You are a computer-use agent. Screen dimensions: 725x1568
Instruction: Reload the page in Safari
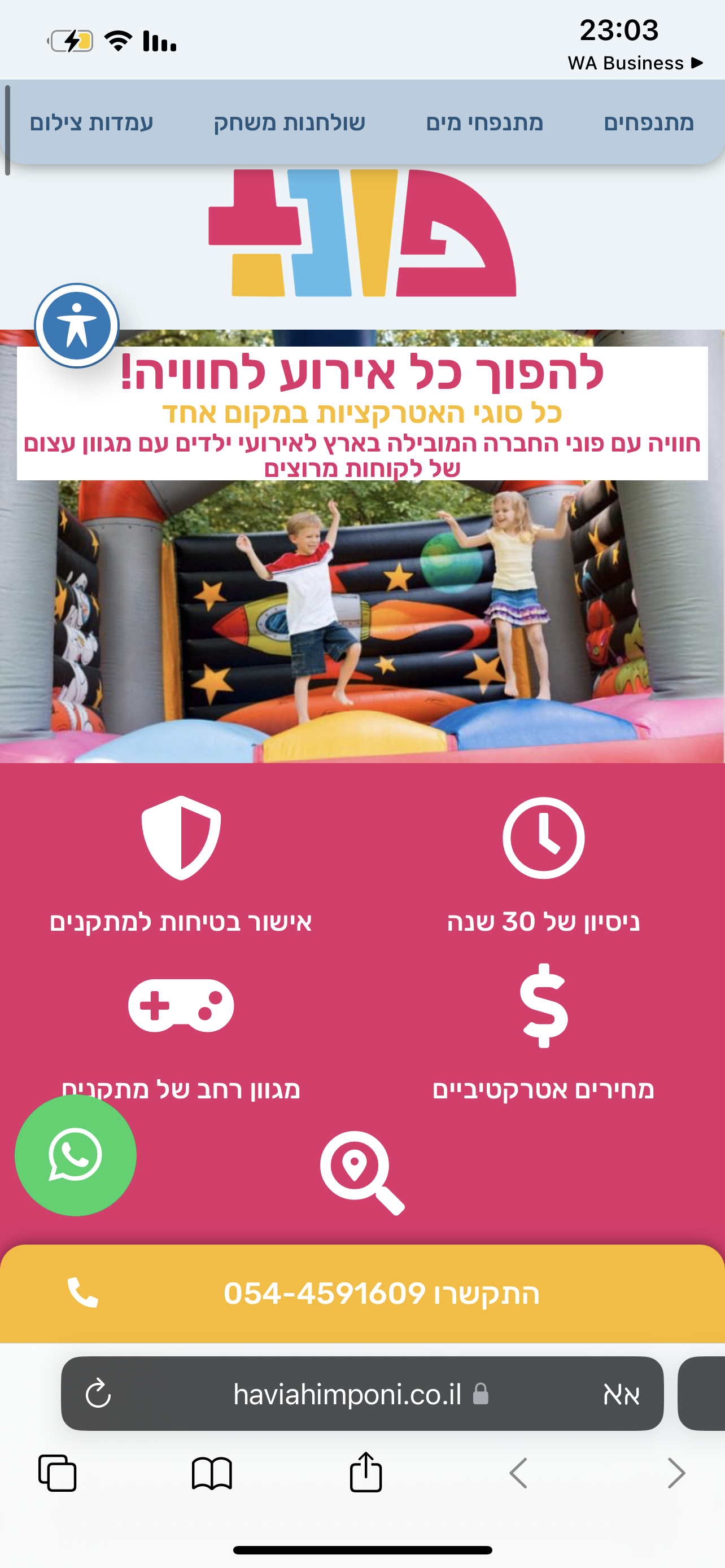pyautogui.click(x=98, y=1394)
